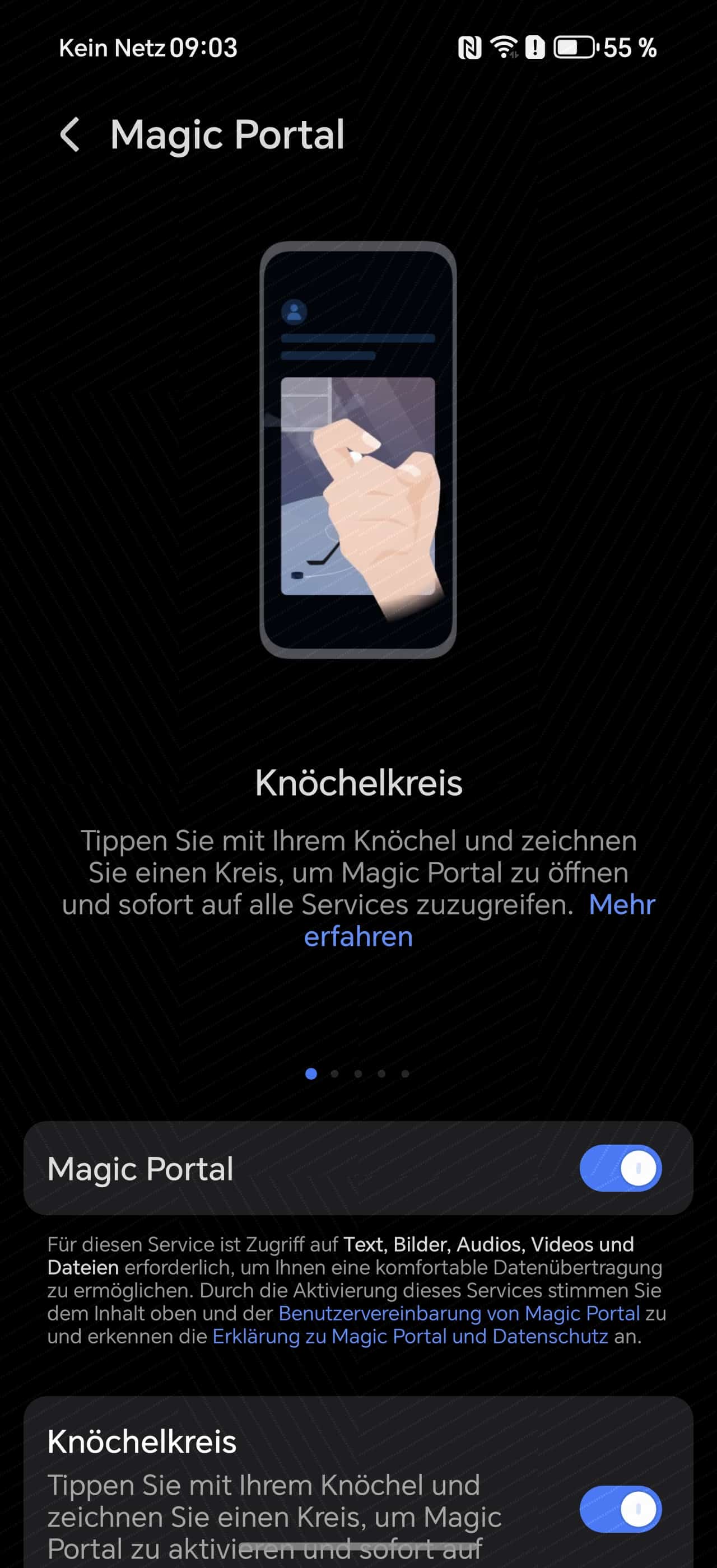Go back from Magic Portal settings
This screenshot has height=1568, width=717.
pos(70,134)
